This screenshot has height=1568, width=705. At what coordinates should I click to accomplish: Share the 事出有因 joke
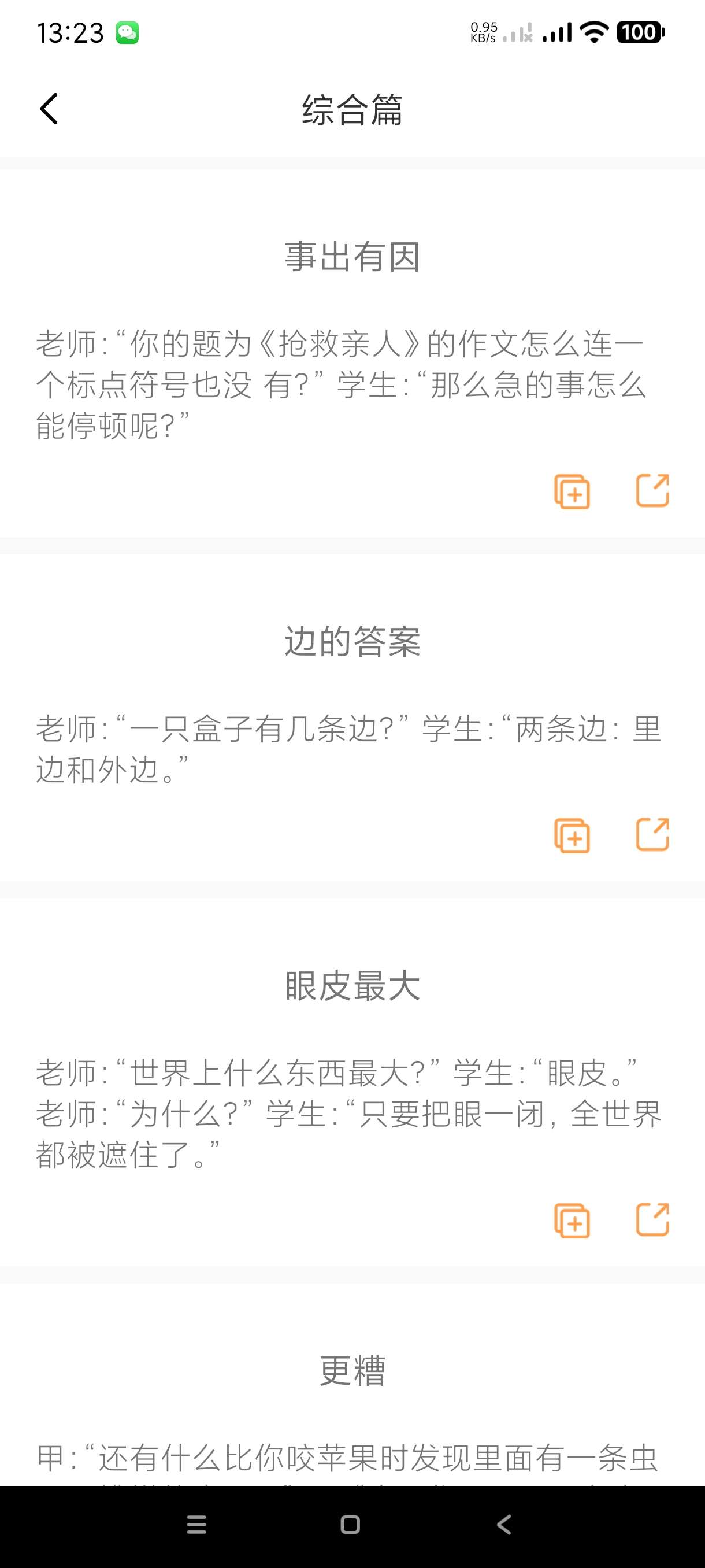coord(652,491)
